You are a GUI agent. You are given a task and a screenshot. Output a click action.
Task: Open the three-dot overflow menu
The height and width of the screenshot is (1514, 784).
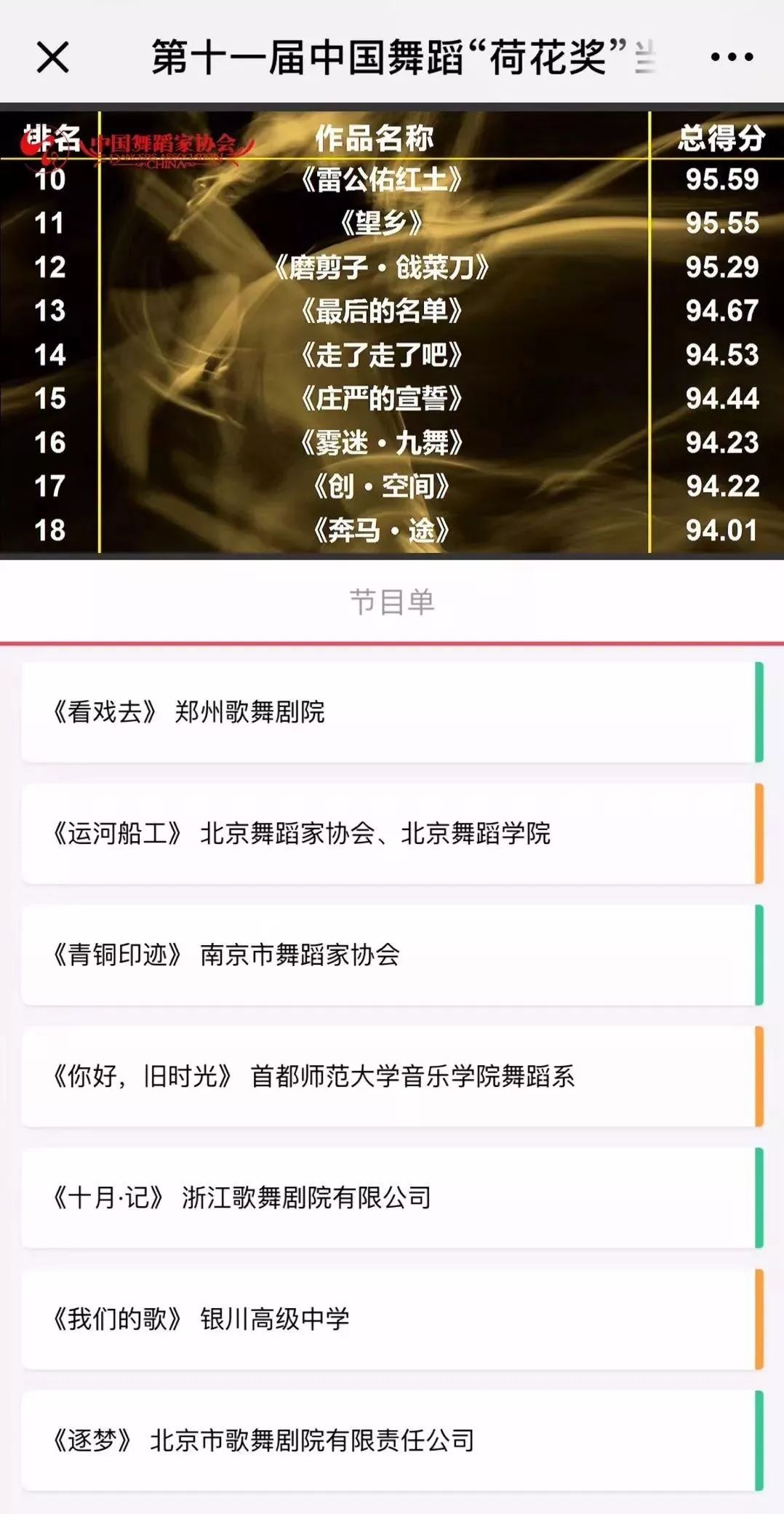pyautogui.click(x=732, y=57)
